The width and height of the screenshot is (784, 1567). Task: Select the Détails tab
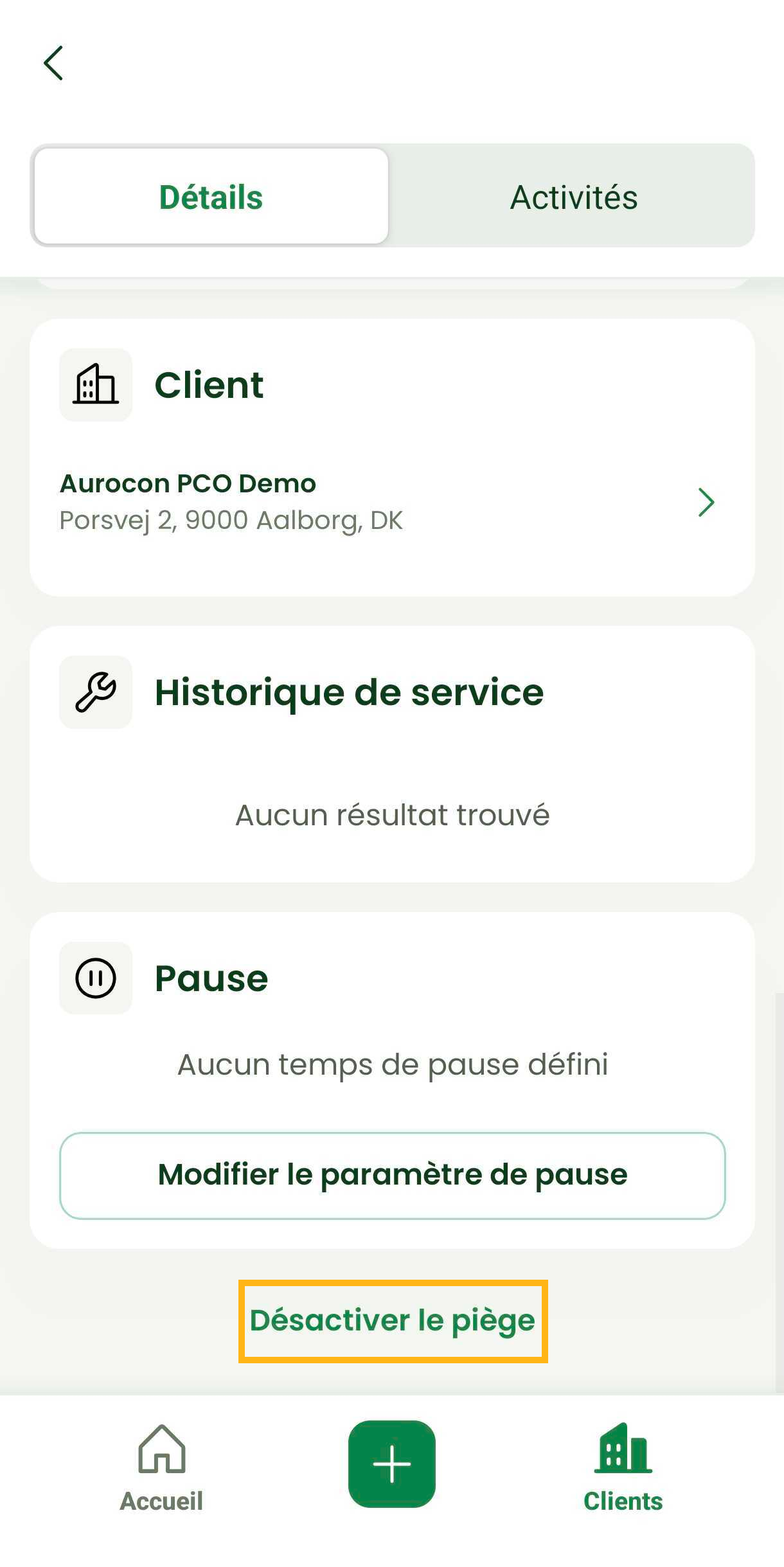point(211,197)
